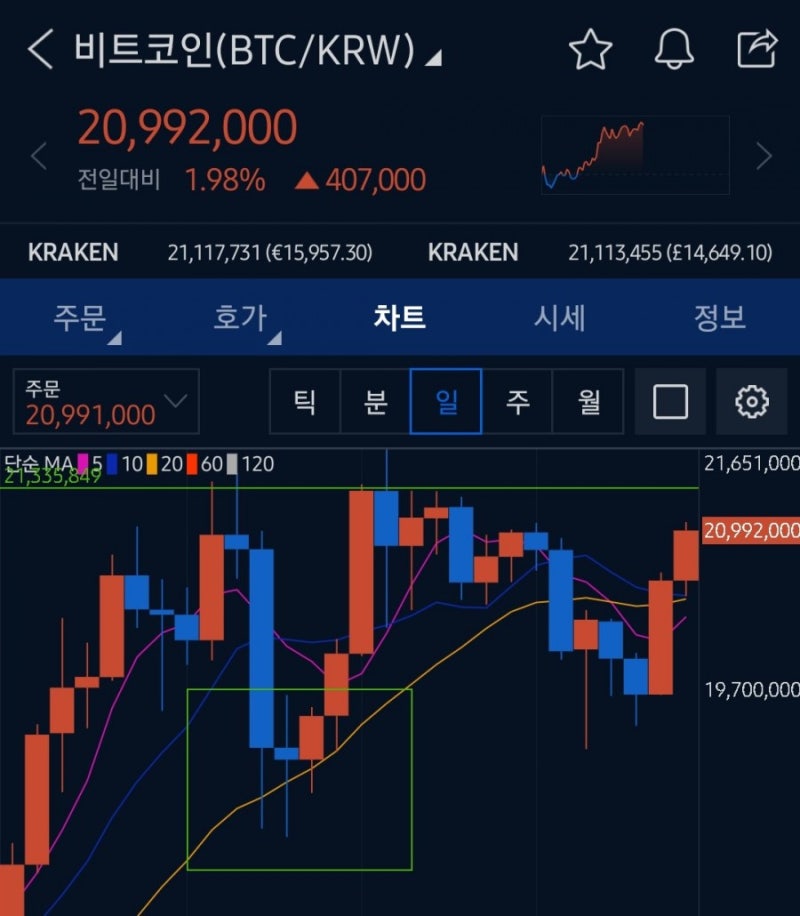800x916 pixels.
Task: Switch to the 주문 tab
Action: 80,318
